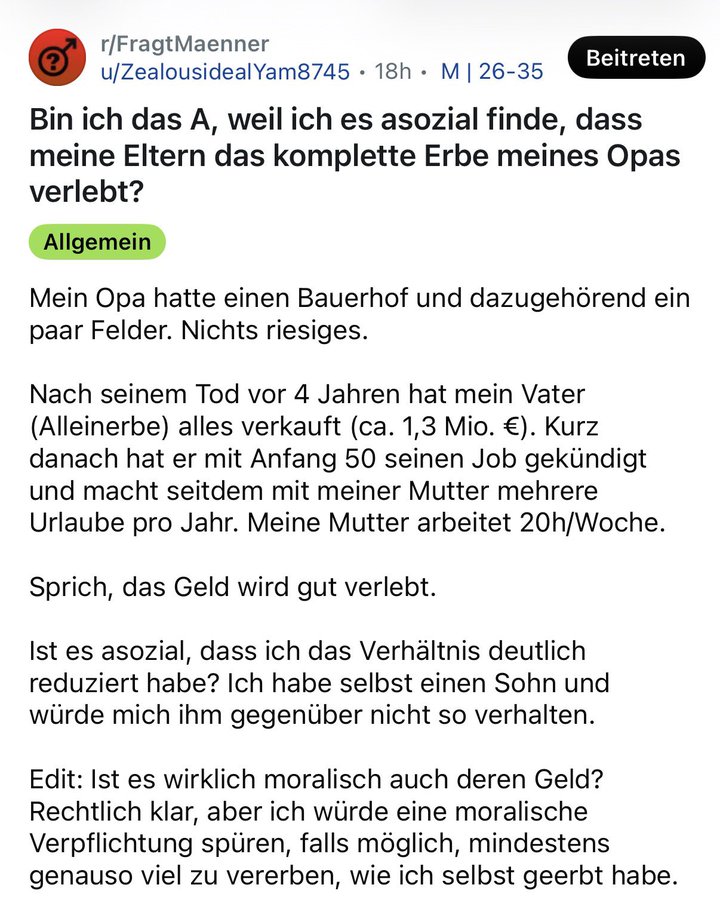
Task: Tap the Beitreten join button
Action: [636, 57]
